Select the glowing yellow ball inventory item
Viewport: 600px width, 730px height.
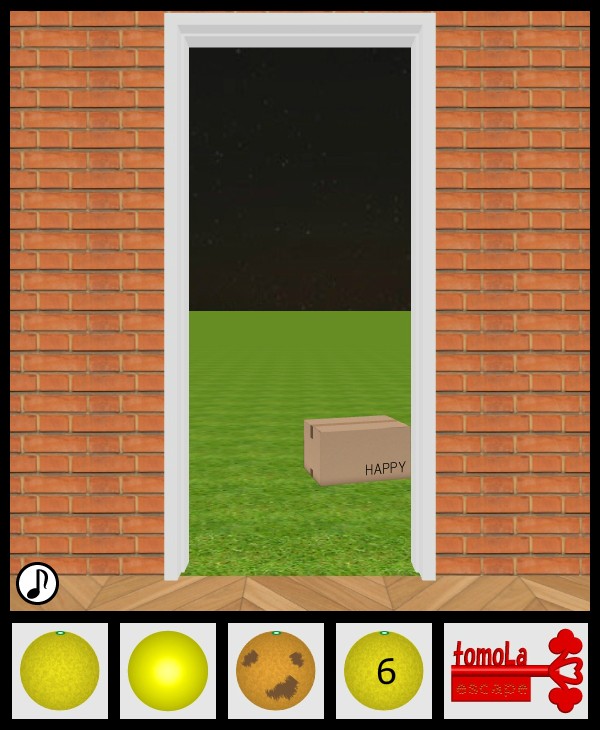tap(168, 671)
